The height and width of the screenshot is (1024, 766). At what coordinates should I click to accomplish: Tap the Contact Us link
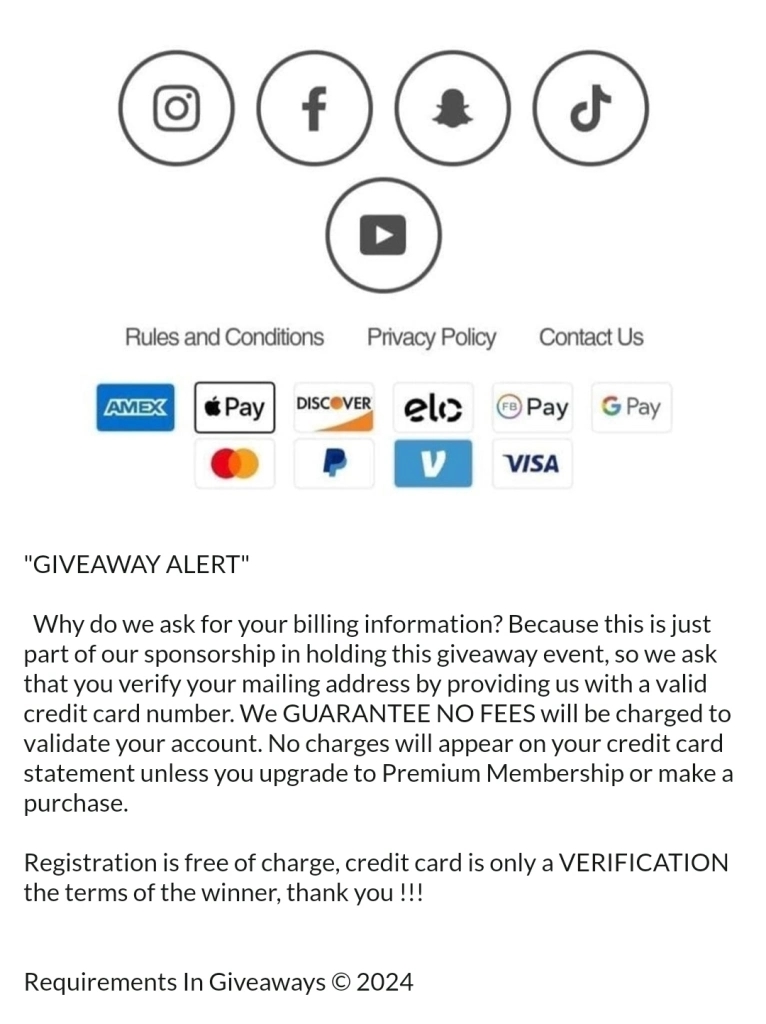coord(591,338)
